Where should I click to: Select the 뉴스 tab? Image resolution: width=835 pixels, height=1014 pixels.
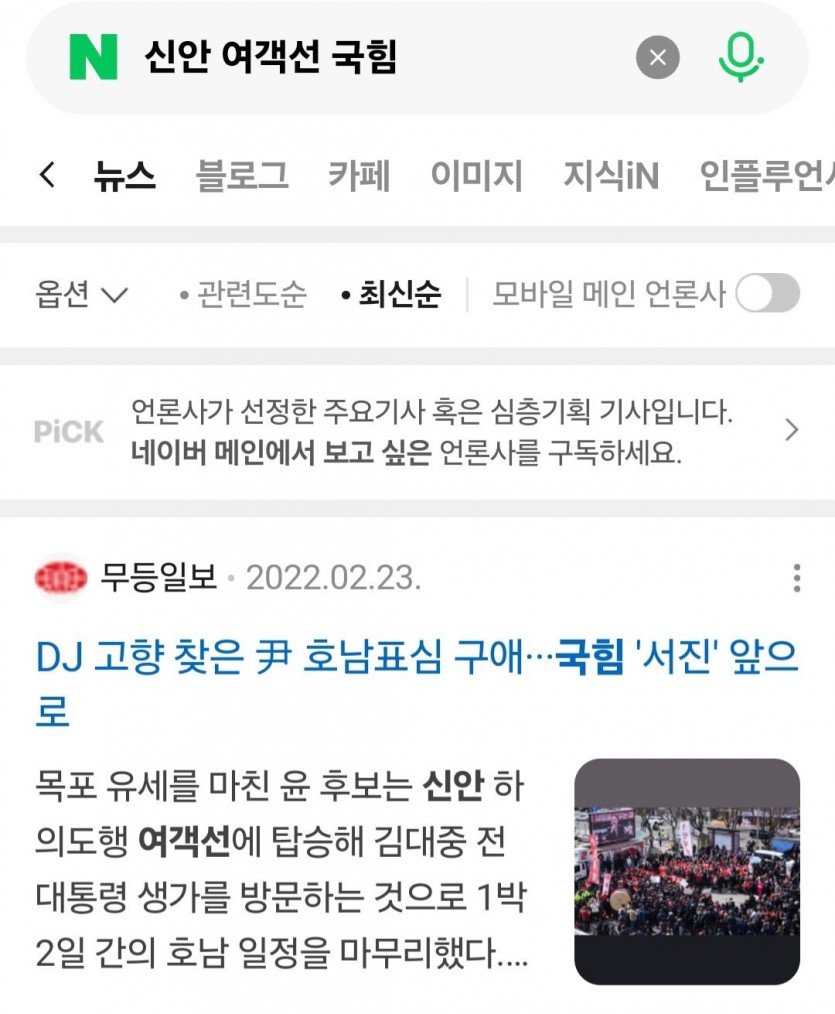click(125, 176)
